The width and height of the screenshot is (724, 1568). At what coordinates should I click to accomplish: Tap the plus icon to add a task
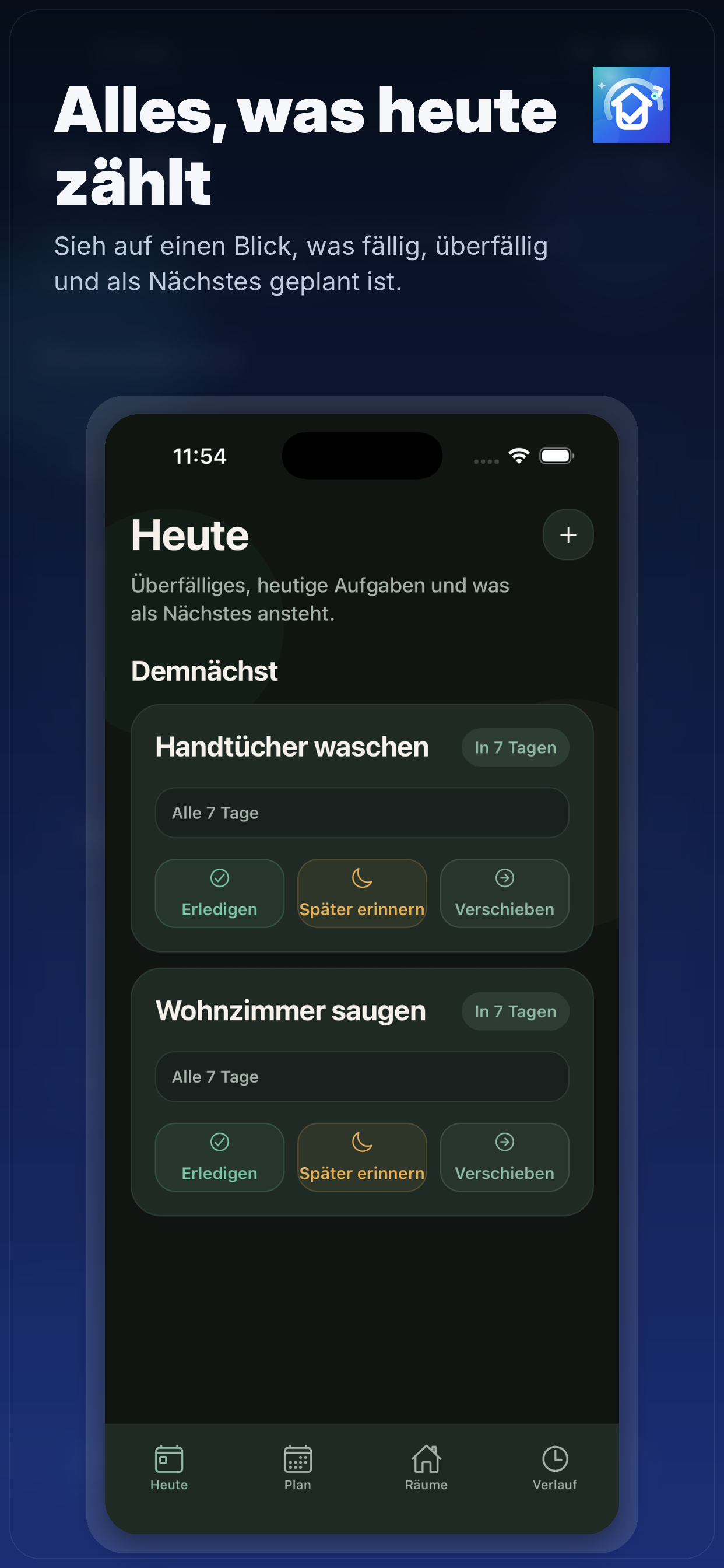568,534
